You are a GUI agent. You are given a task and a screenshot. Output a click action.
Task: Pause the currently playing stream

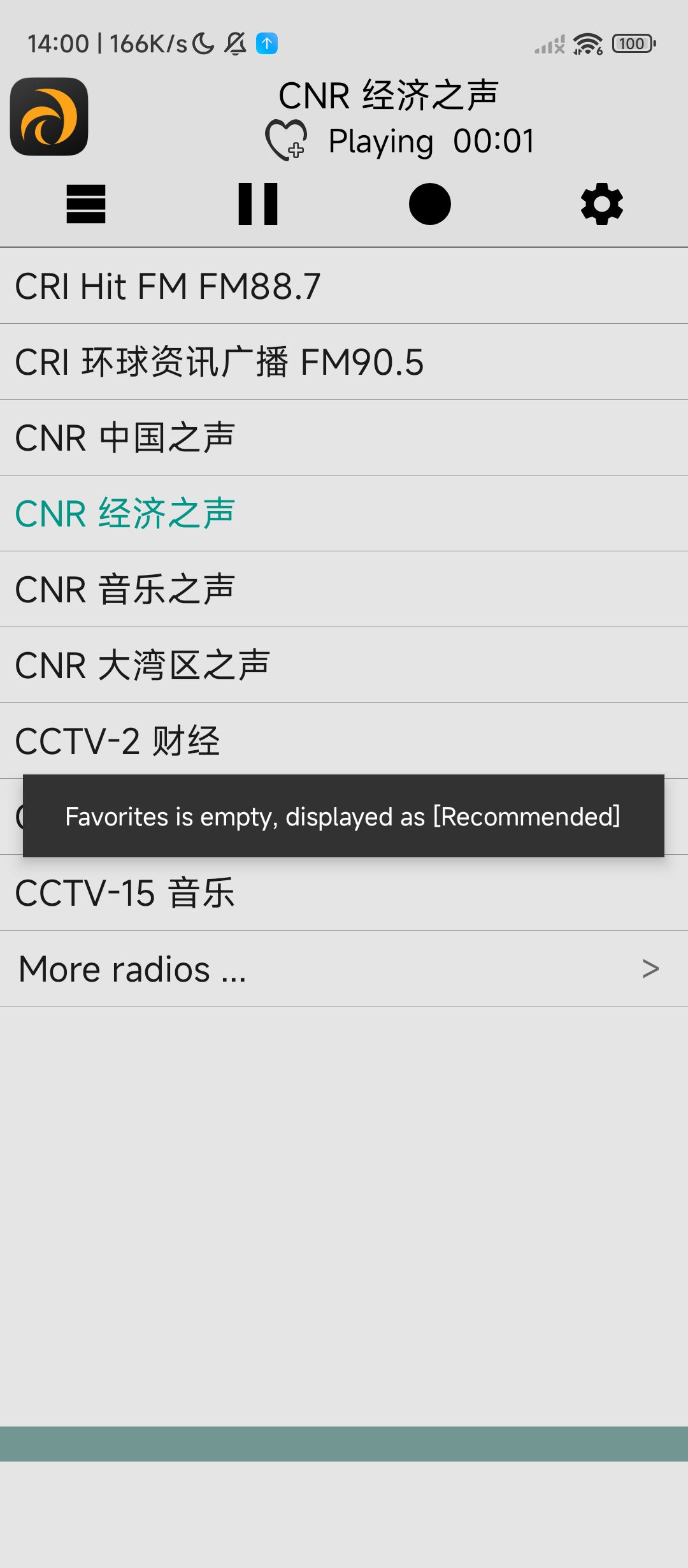(x=258, y=205)
